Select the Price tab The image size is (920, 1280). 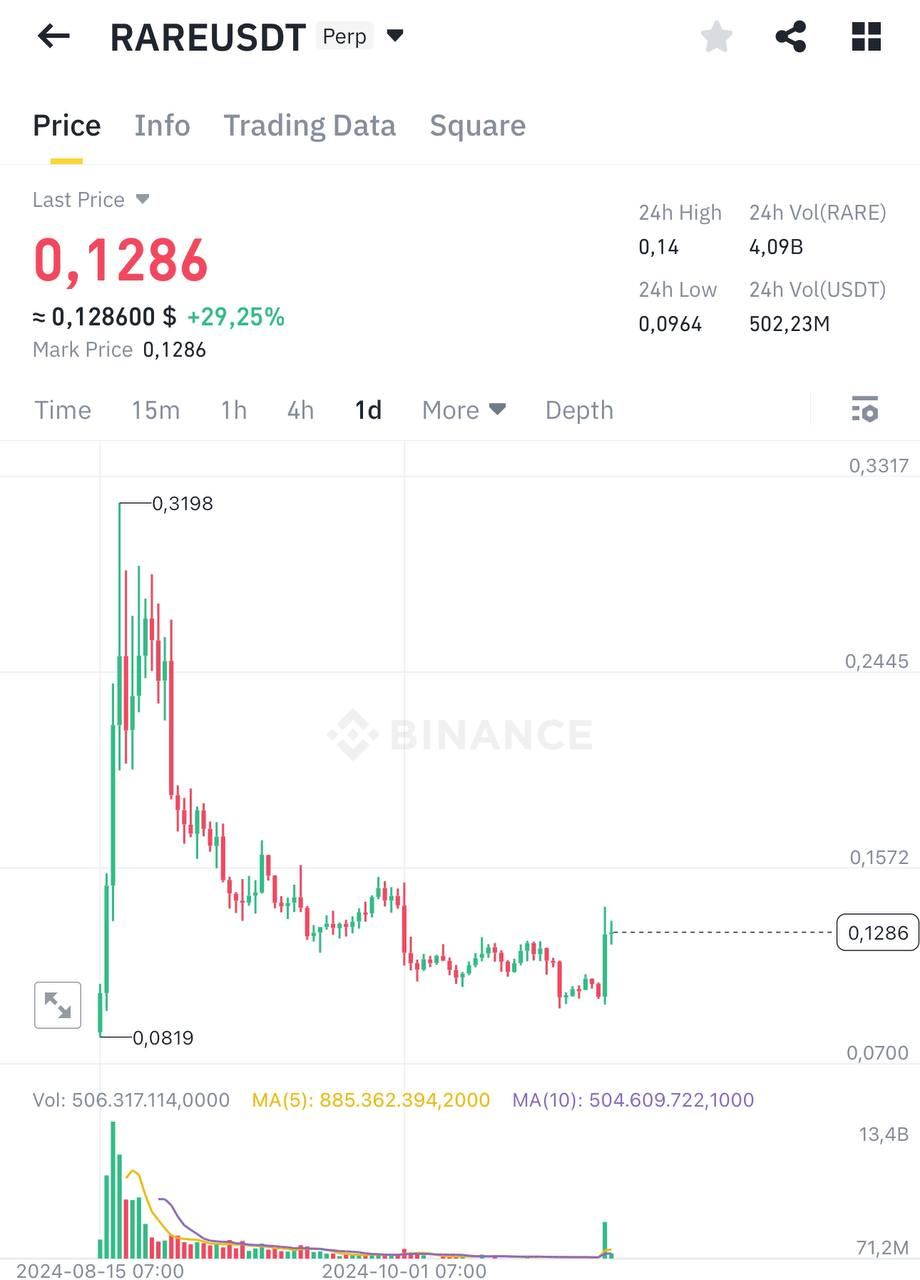pyautogui.click(x=66, y=125)
